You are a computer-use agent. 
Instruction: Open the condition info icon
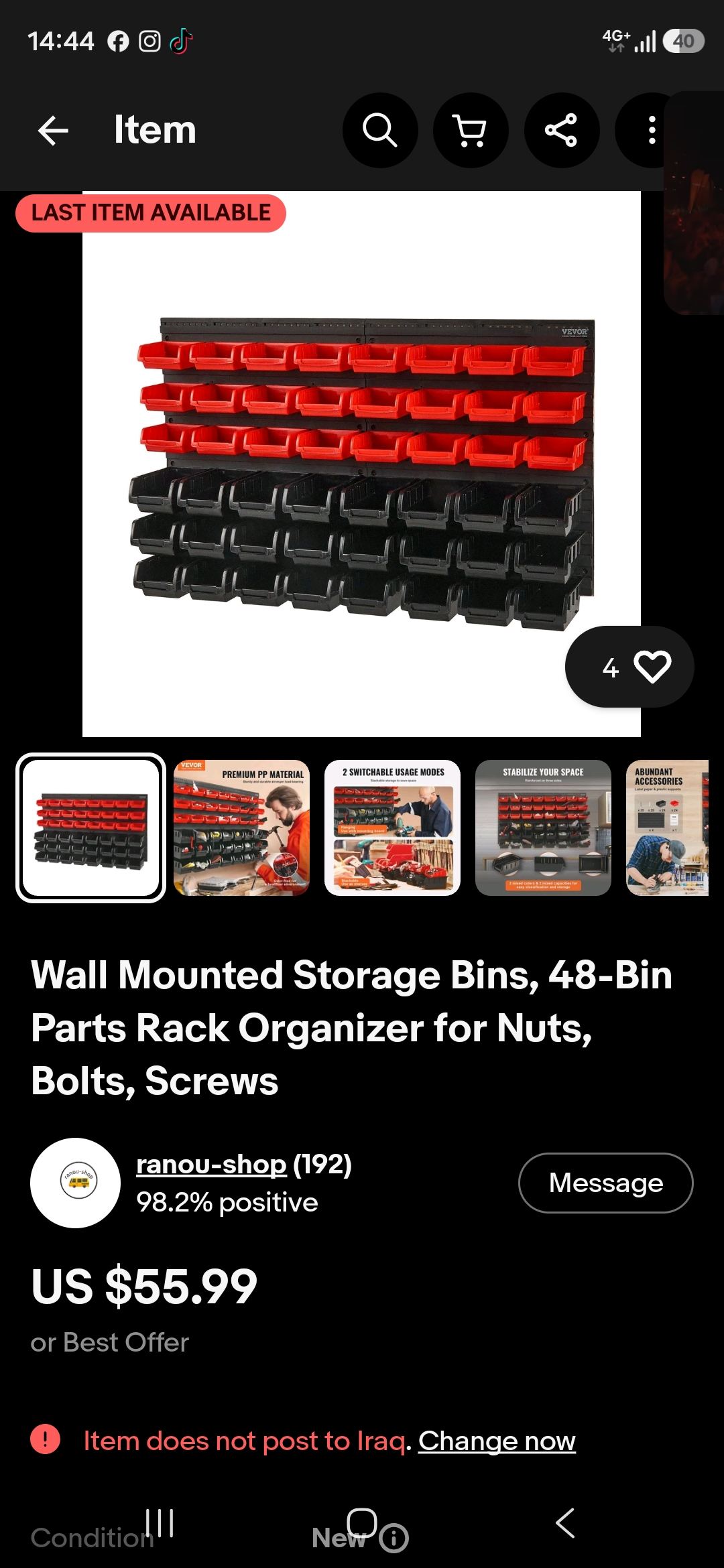coord(394,1539)
